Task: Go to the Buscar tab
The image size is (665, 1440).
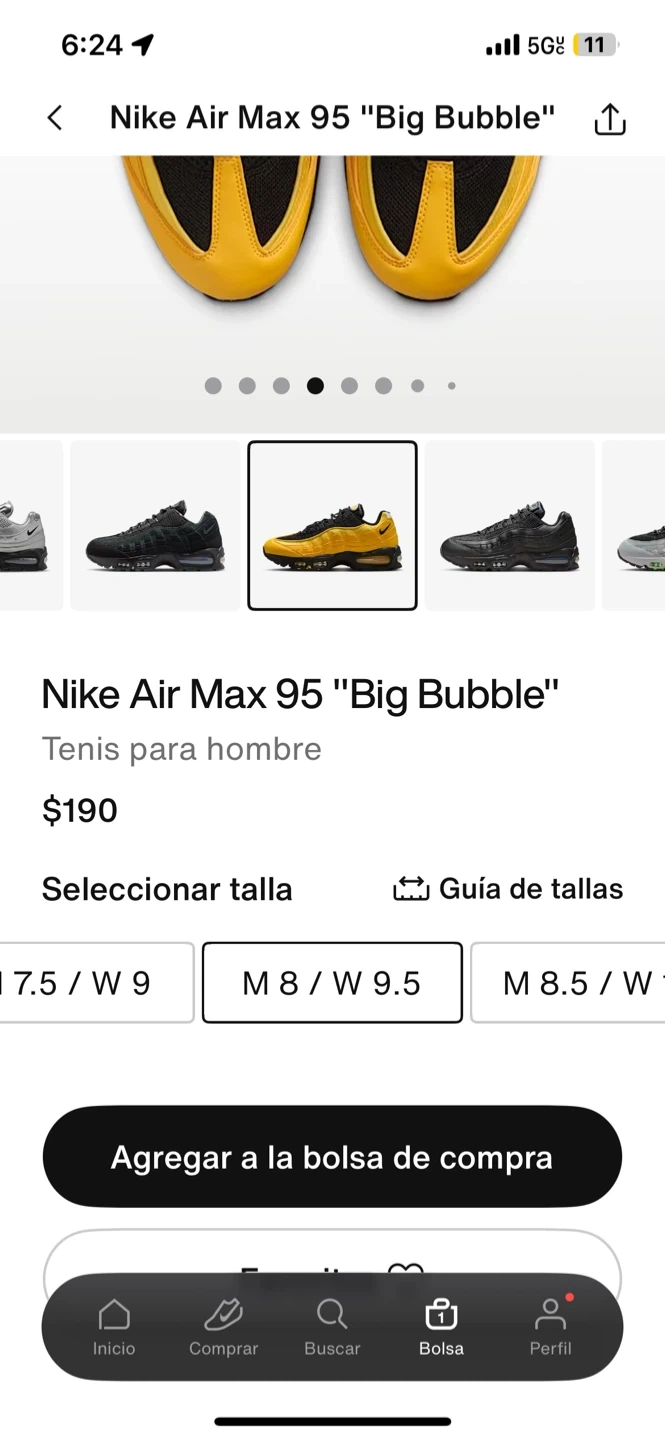Action: coord(332,1327)
